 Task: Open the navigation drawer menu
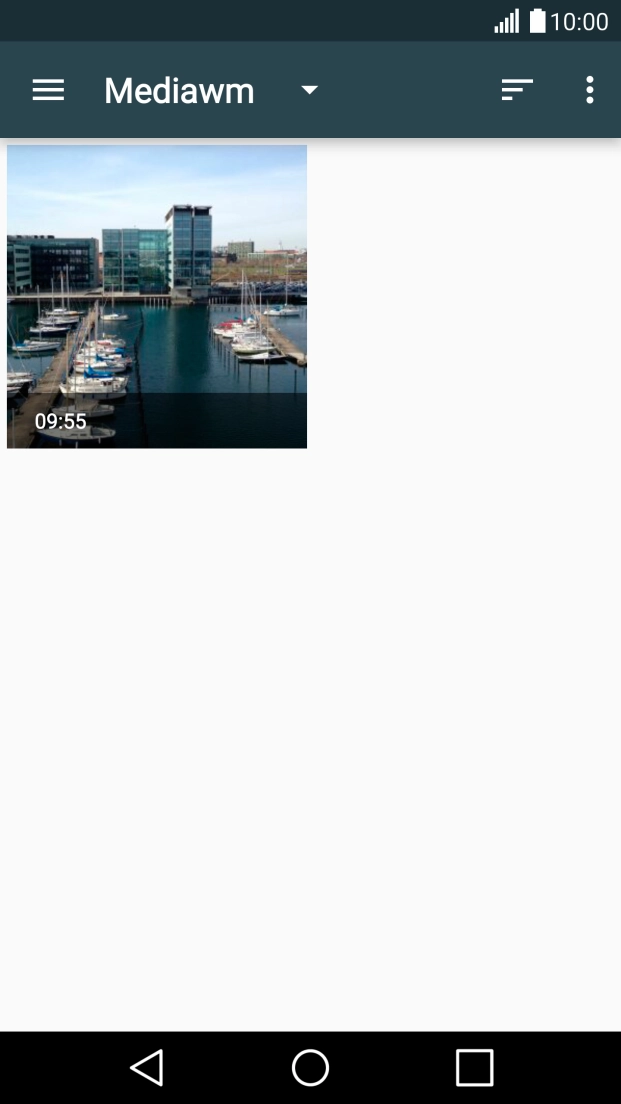[x=48, y=90]
